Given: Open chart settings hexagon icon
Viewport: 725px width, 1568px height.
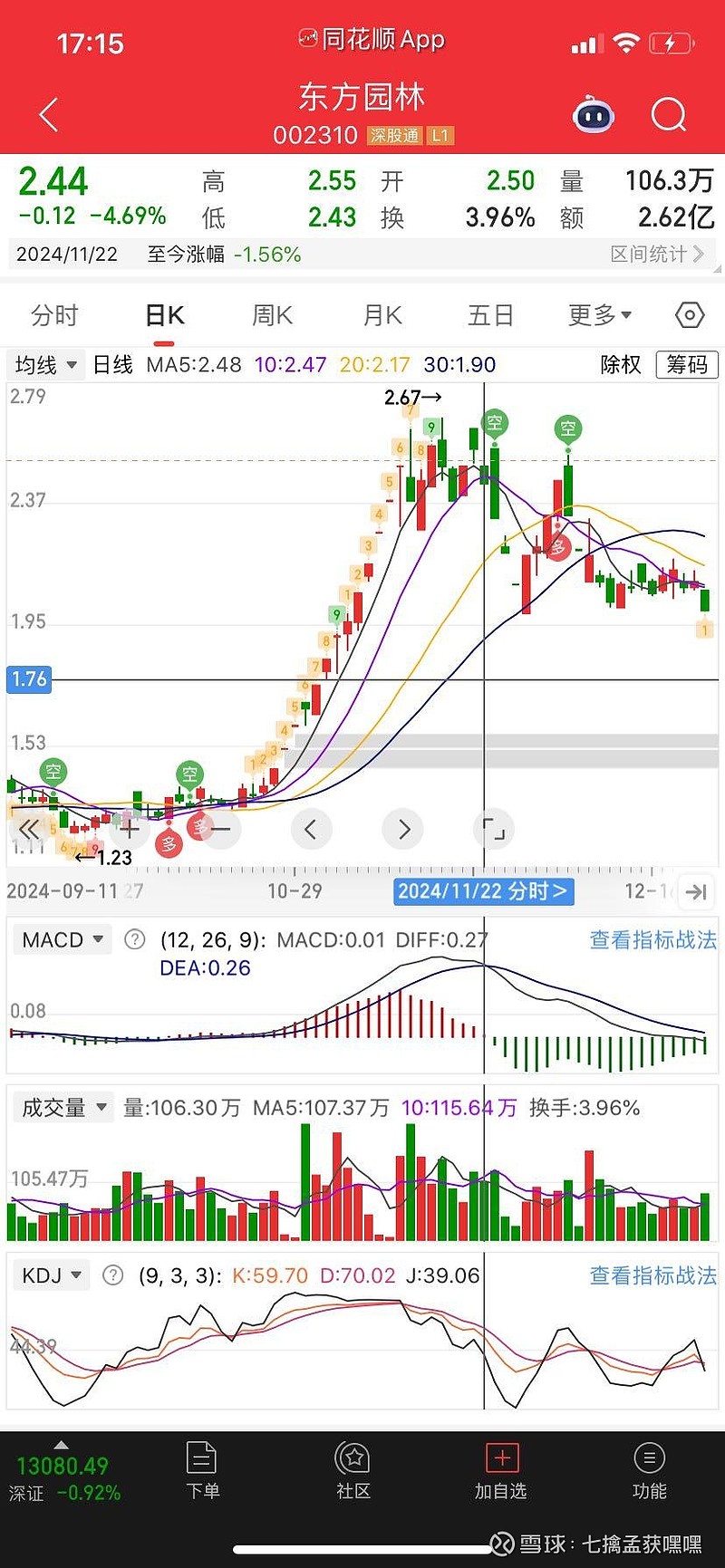Looking at the screenshot, I should pos(690,315).
